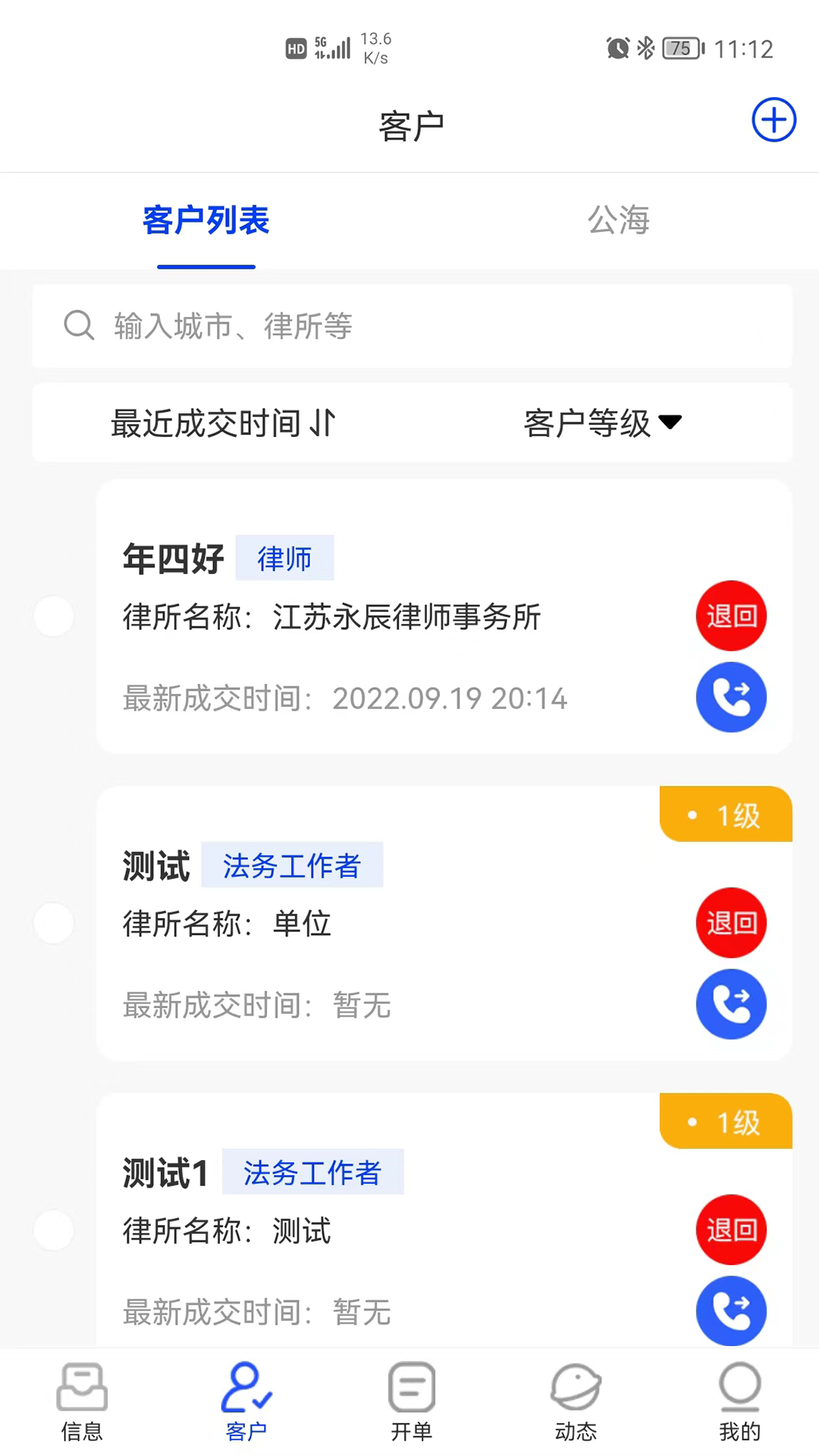The height and width of the screenshot is (1456, 819).
Task: Expand the customer level triangle arrow
Action: tap(670, 423)
